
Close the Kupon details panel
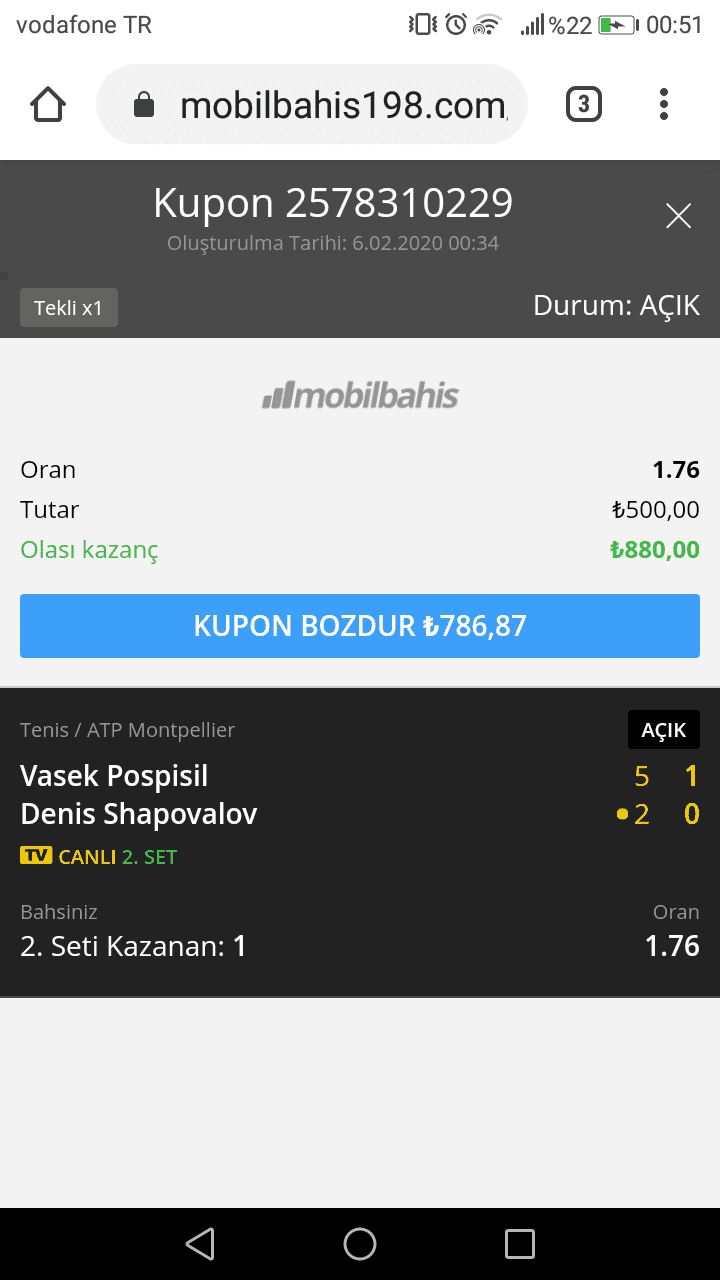pos(678,215)
